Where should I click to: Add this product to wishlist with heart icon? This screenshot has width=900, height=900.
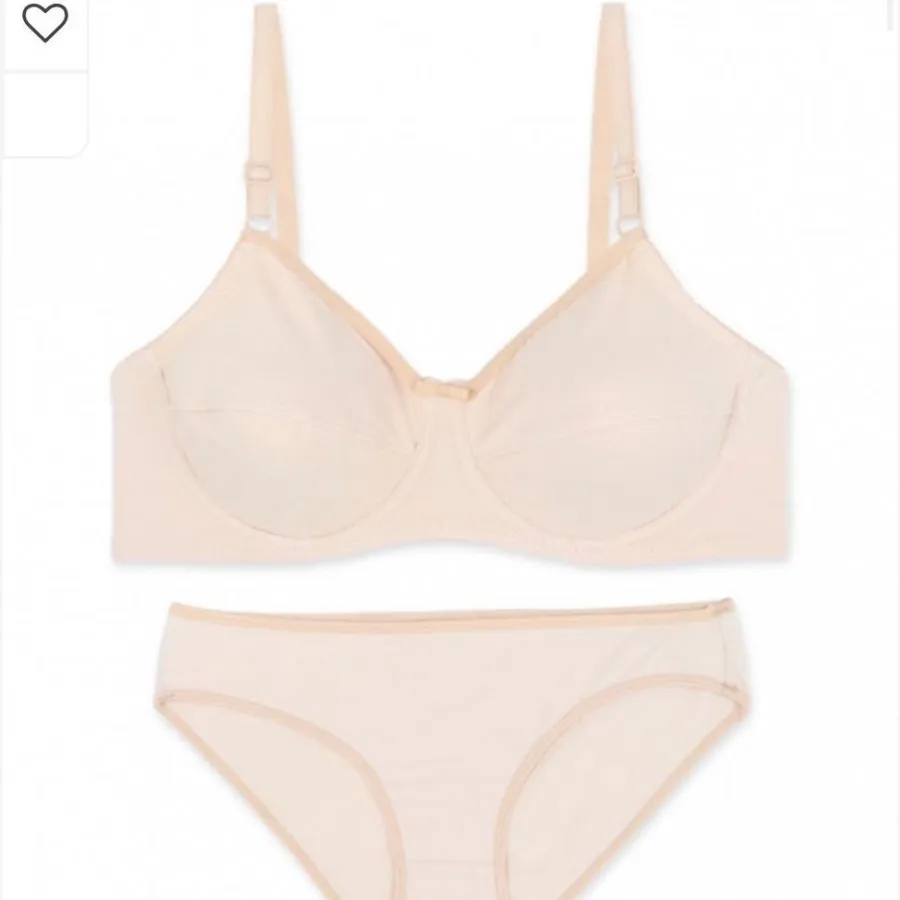pos(45,23)
